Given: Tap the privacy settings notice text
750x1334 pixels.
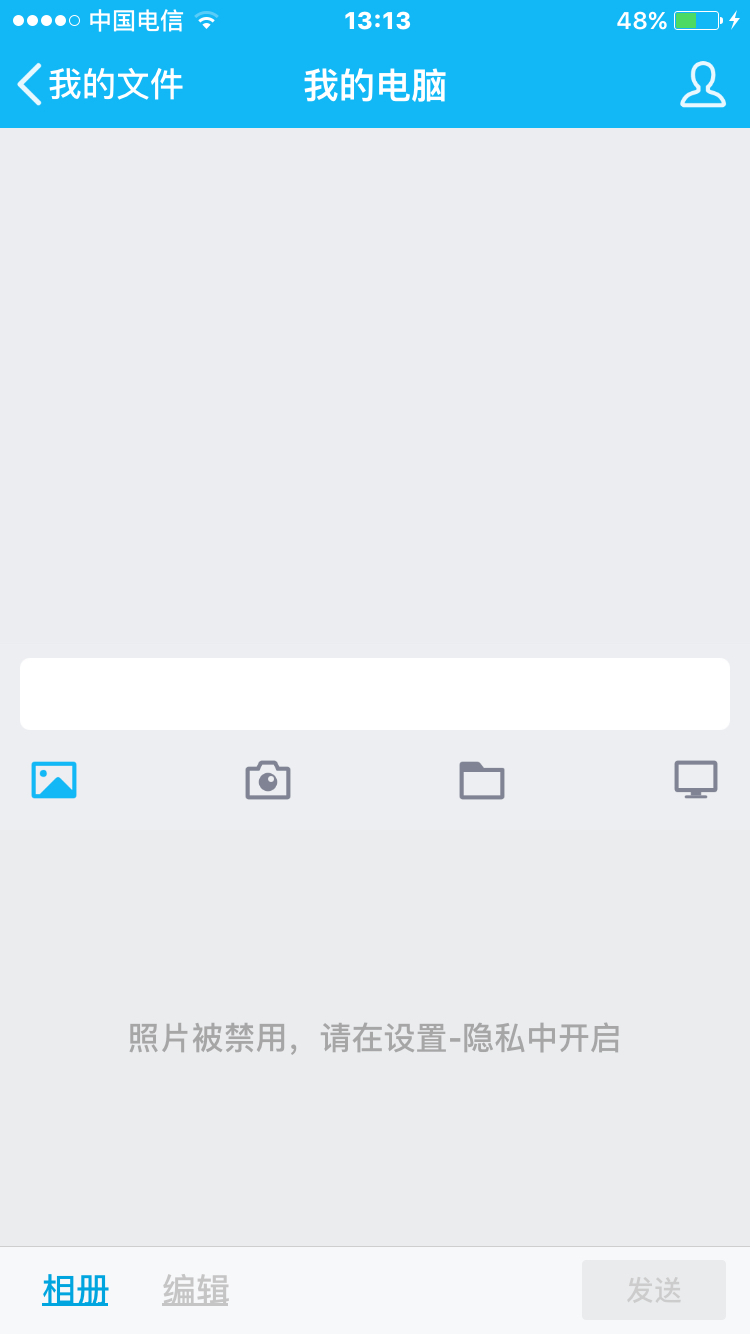Looking at the screenshot, I should point(375,1039).
